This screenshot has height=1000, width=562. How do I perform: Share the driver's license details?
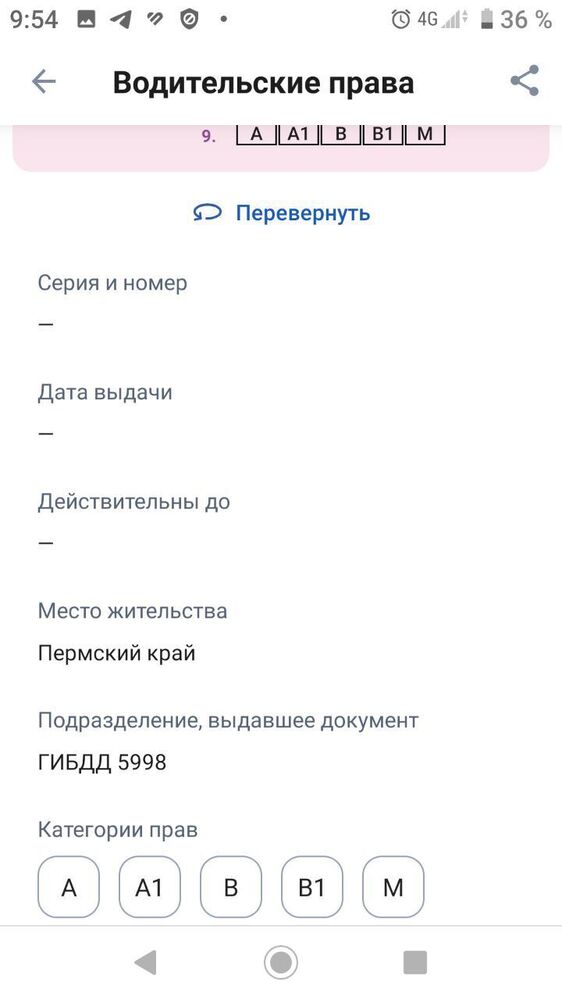click(x=524, y=81)
